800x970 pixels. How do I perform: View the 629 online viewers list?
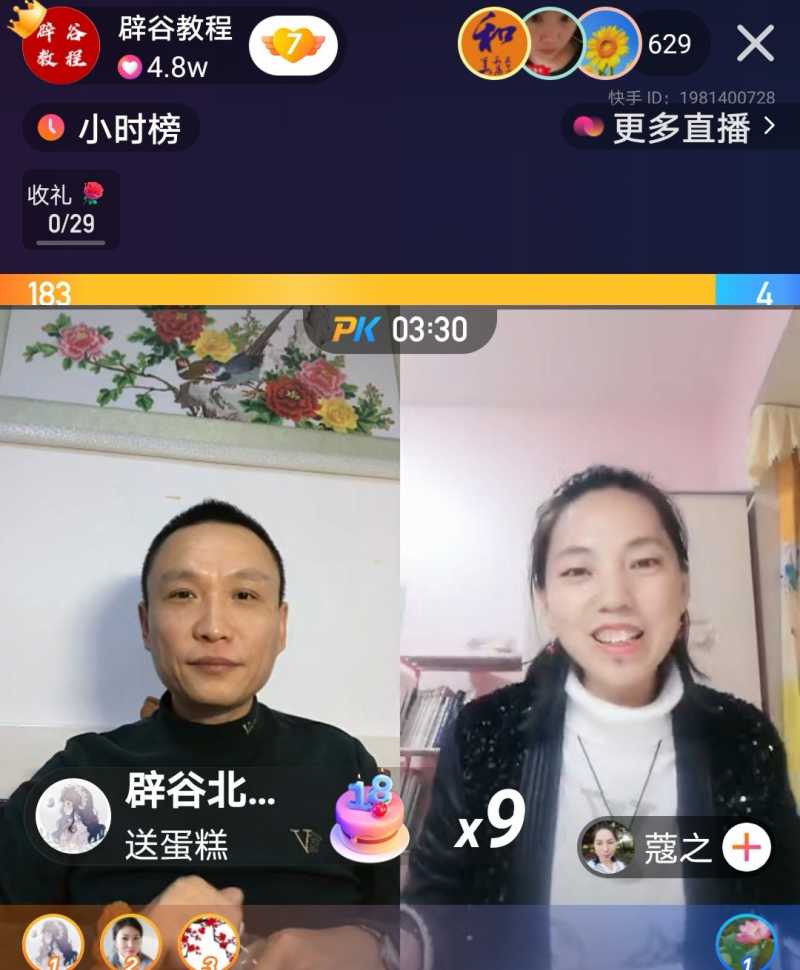669,44
